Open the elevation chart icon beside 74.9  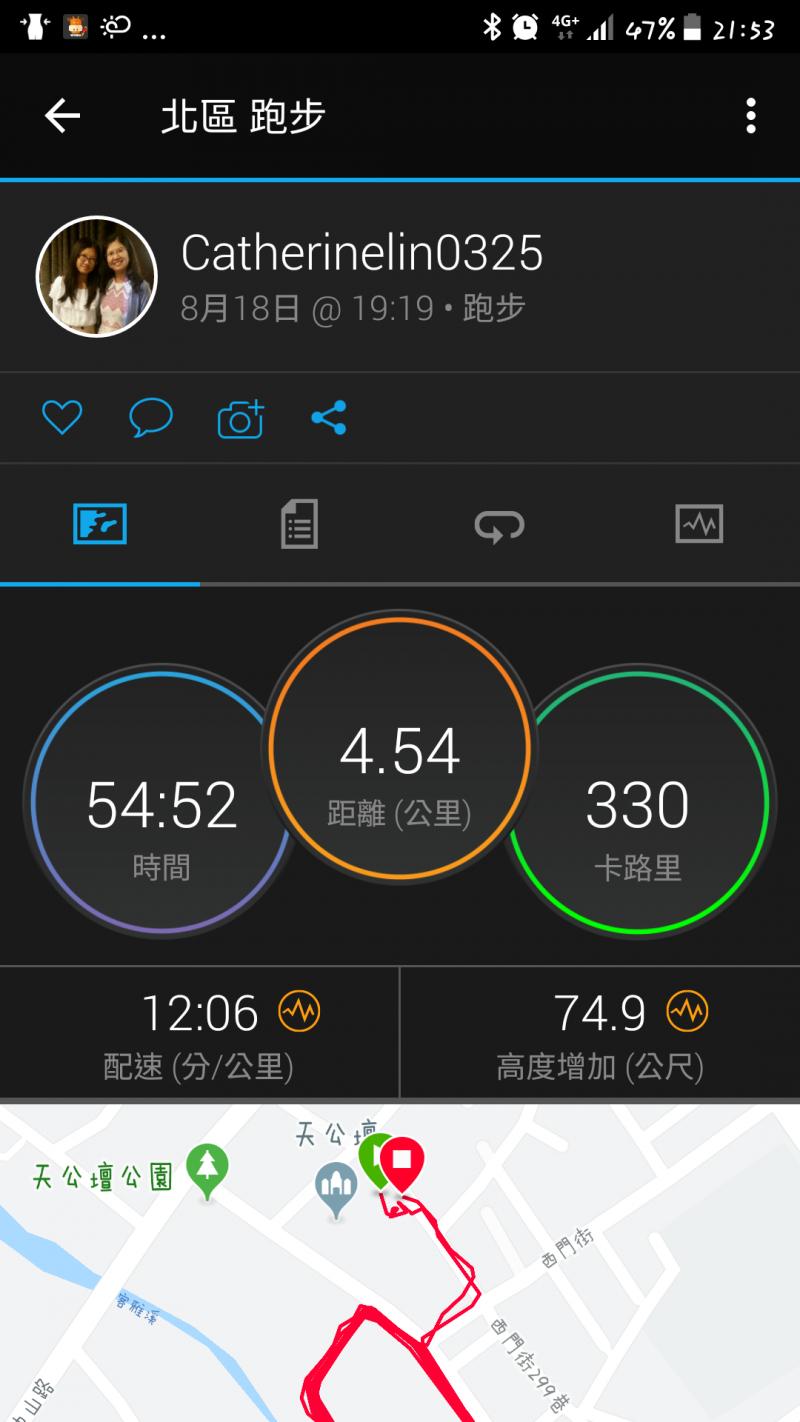pyautogui.click(x=687, y=1012)
